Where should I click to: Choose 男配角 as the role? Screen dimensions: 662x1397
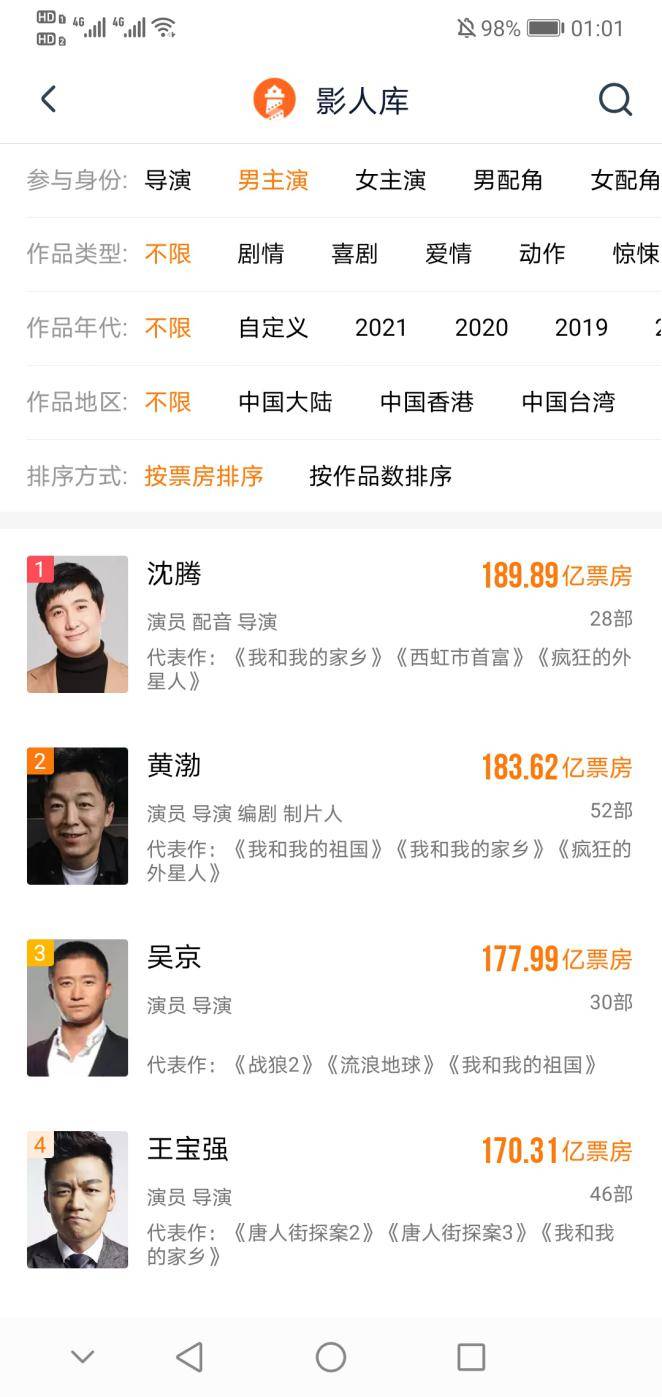point(508,180)
